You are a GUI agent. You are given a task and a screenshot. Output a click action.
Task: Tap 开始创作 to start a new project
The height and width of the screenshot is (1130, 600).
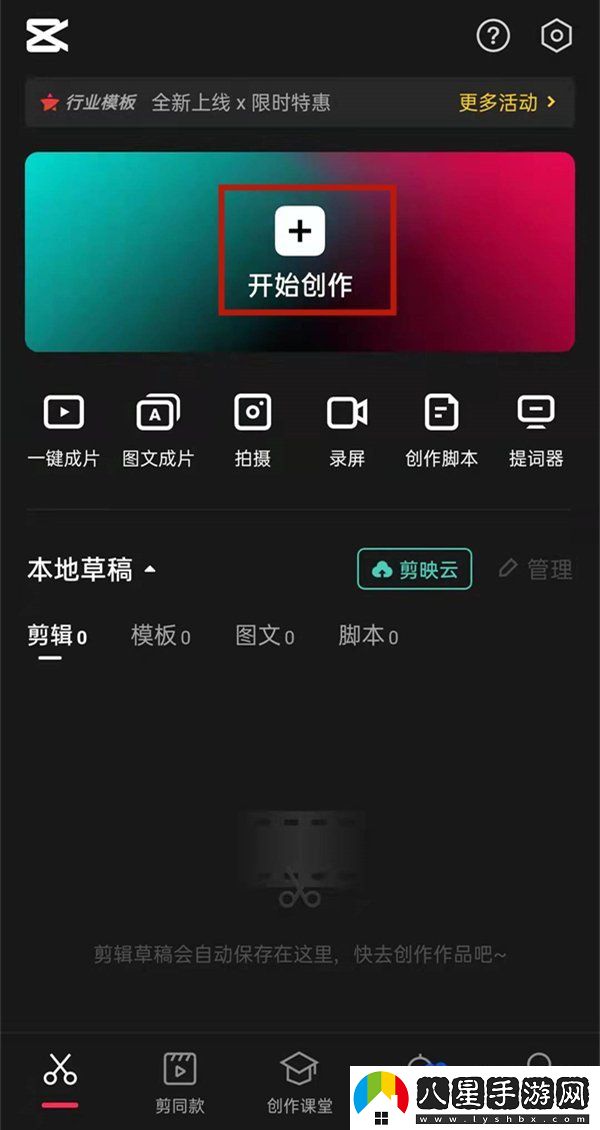click(300, 250)
